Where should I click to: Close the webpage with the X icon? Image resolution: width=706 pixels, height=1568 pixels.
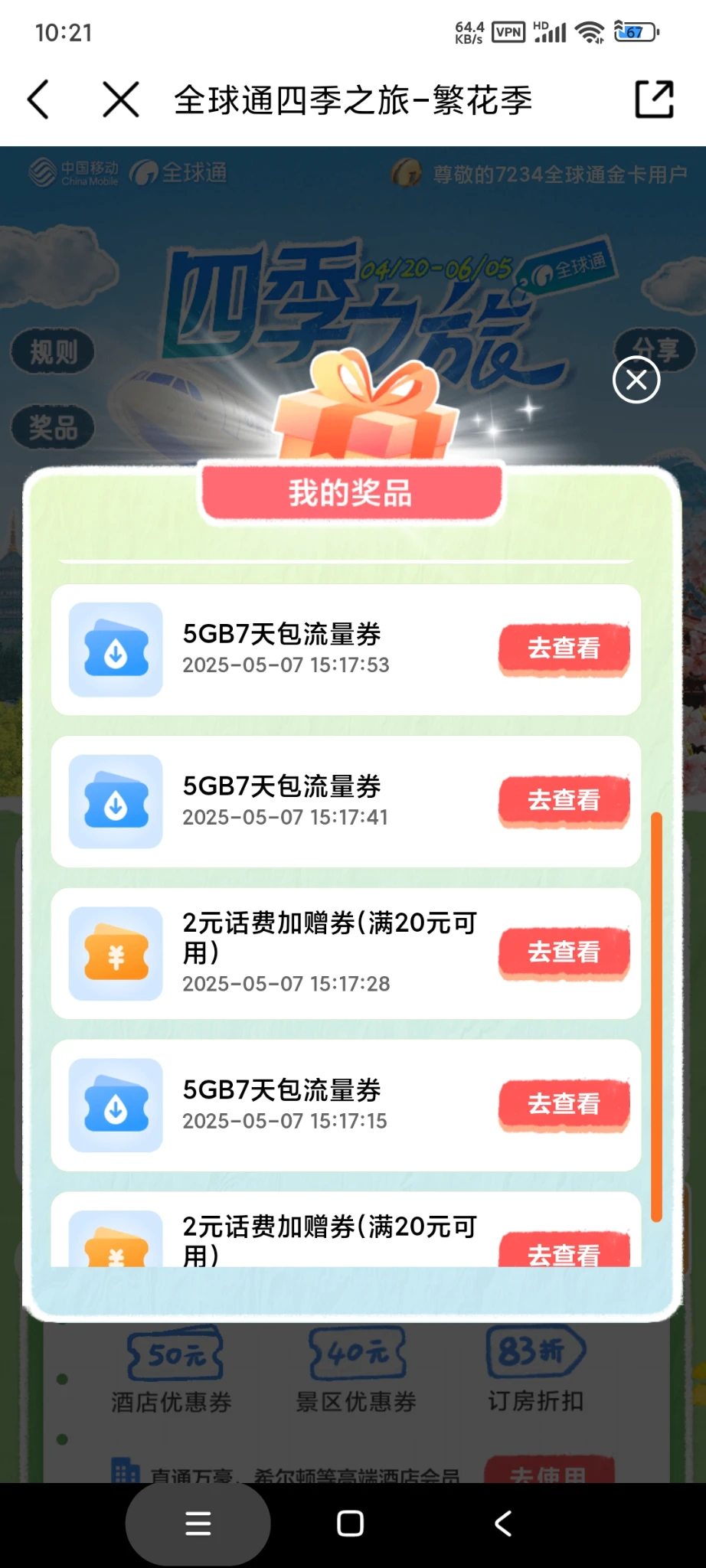click(121, 100)
